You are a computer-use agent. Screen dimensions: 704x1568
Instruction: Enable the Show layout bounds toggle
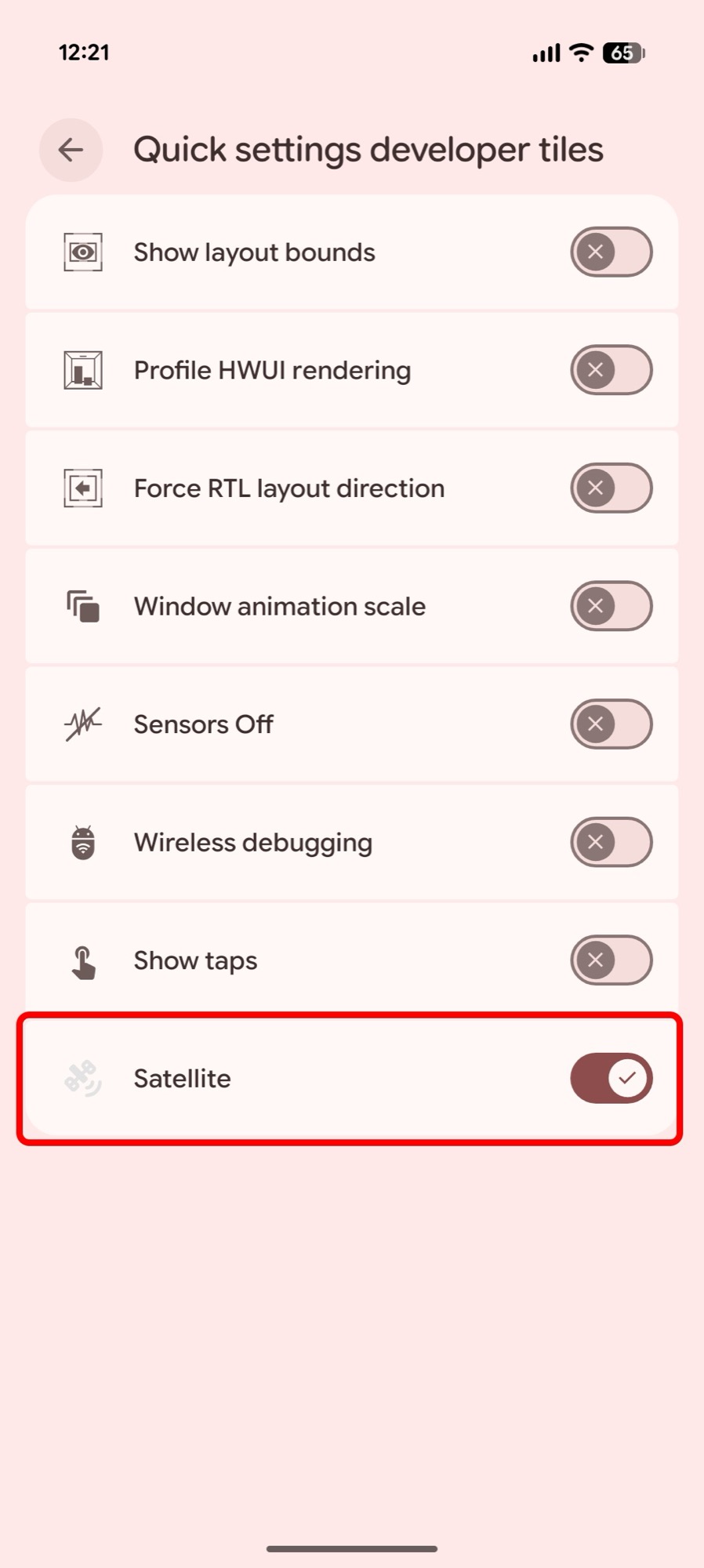(611, 252)
